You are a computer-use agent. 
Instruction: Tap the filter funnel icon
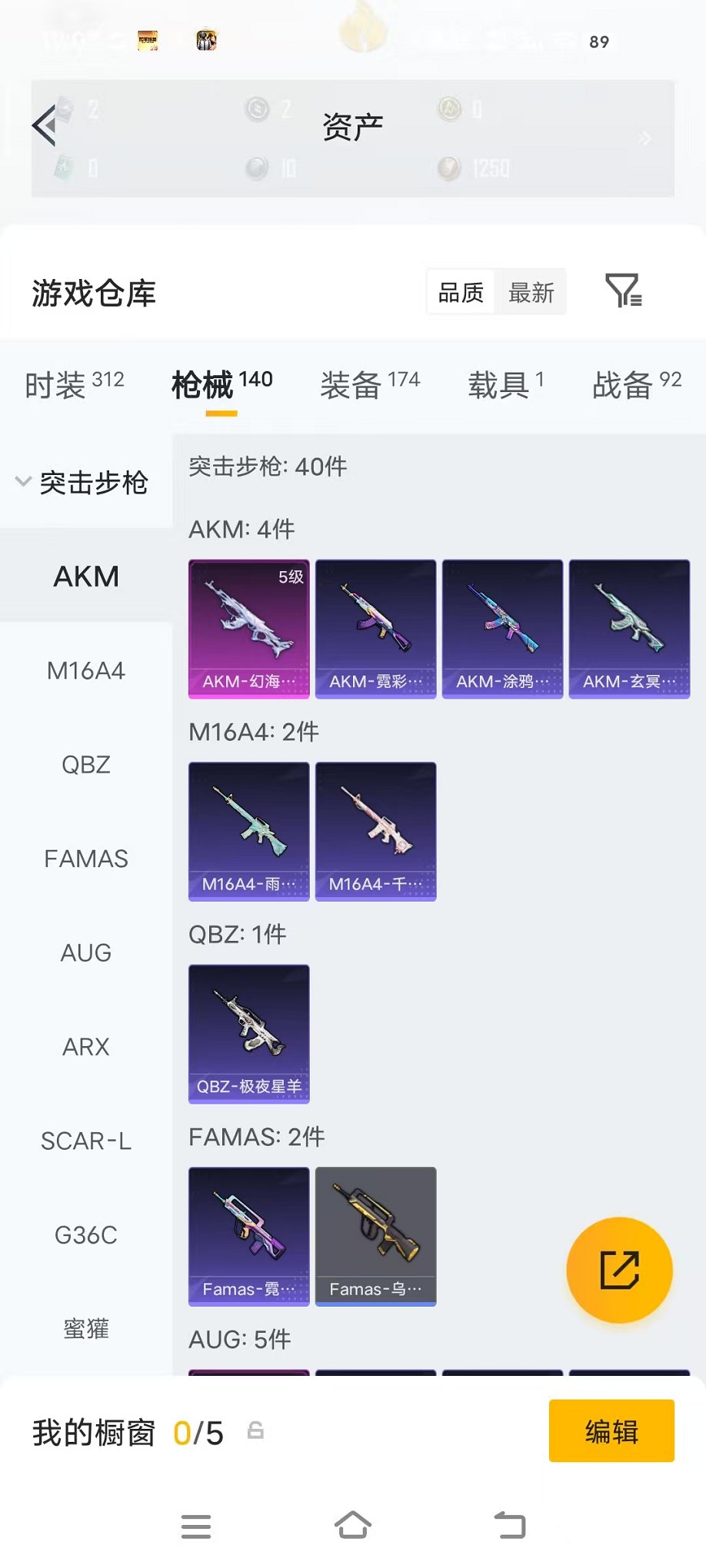pyautogui.click(x=624, y=291)
